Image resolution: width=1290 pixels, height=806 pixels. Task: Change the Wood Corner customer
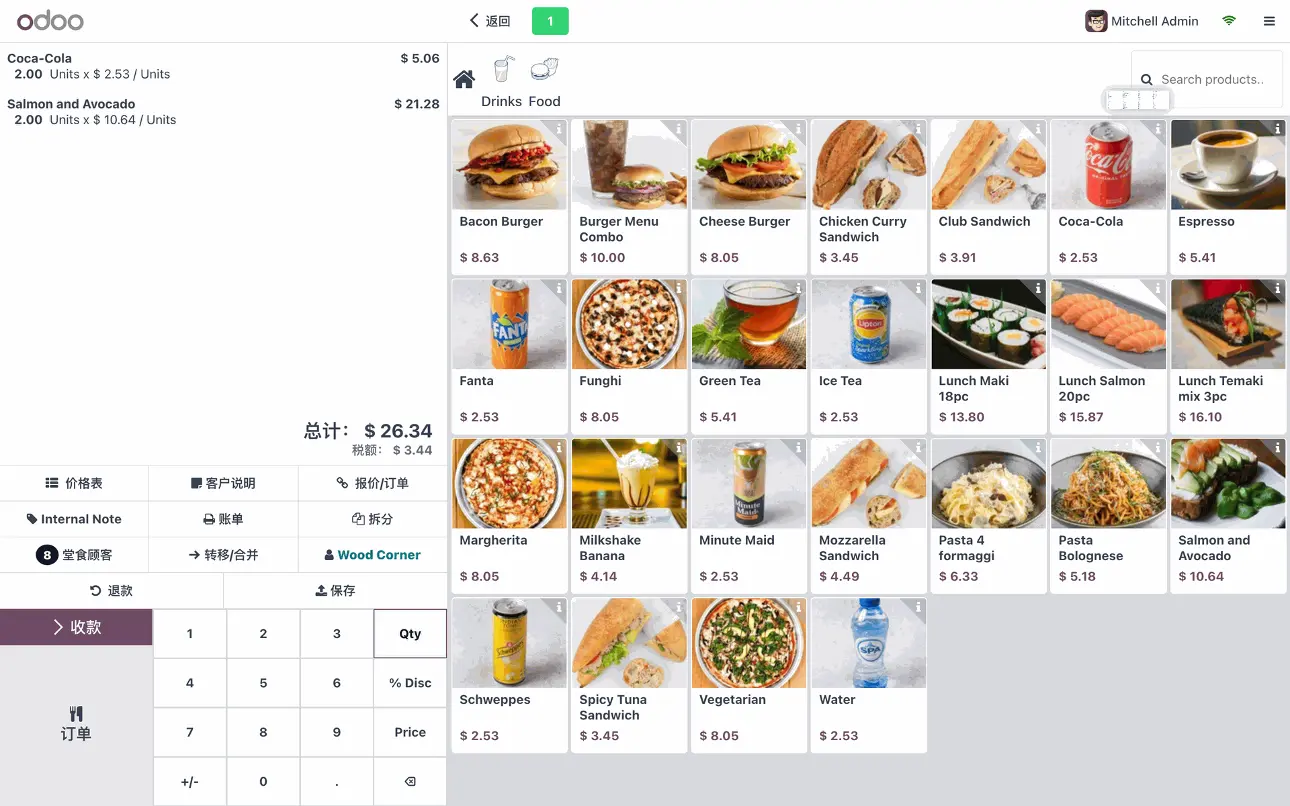pos(372,555)
